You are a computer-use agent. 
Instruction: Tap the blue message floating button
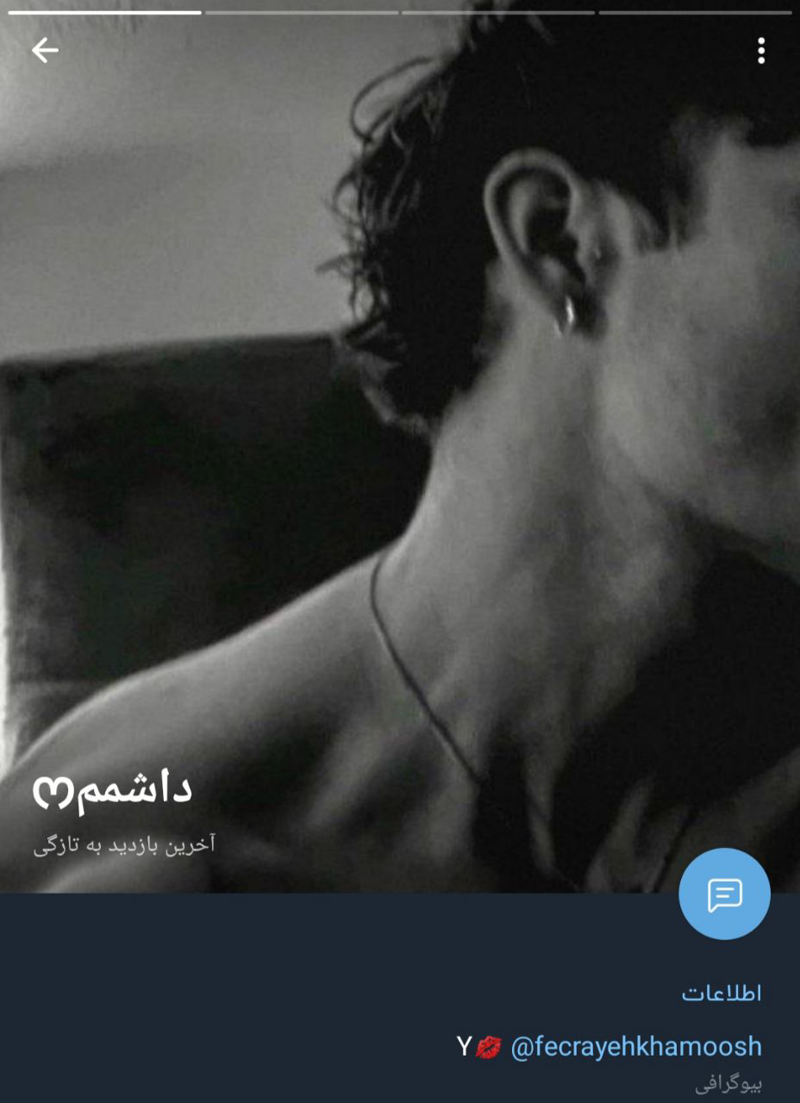tap(724, 894)
